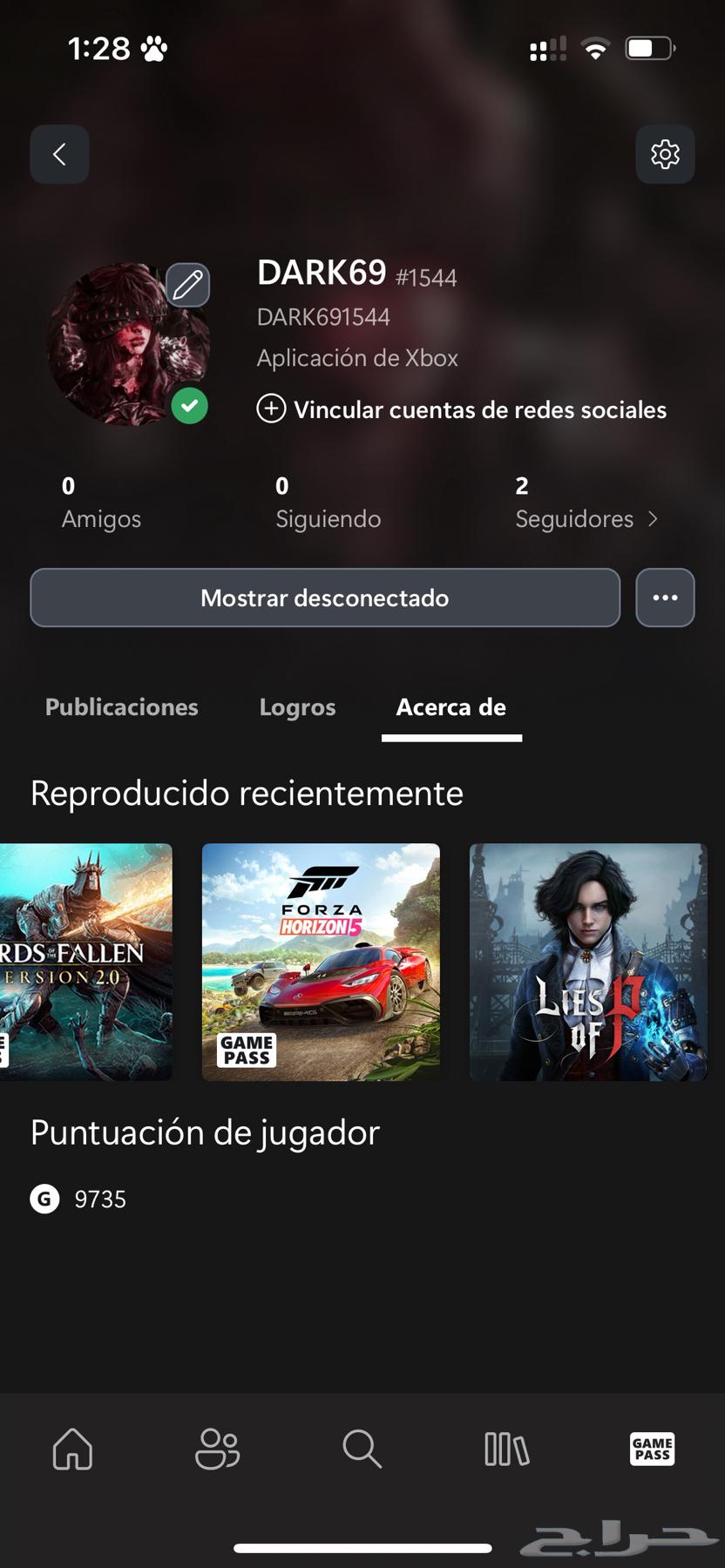
Task: Switch to the Logros tab
Action: click(297, 706)
